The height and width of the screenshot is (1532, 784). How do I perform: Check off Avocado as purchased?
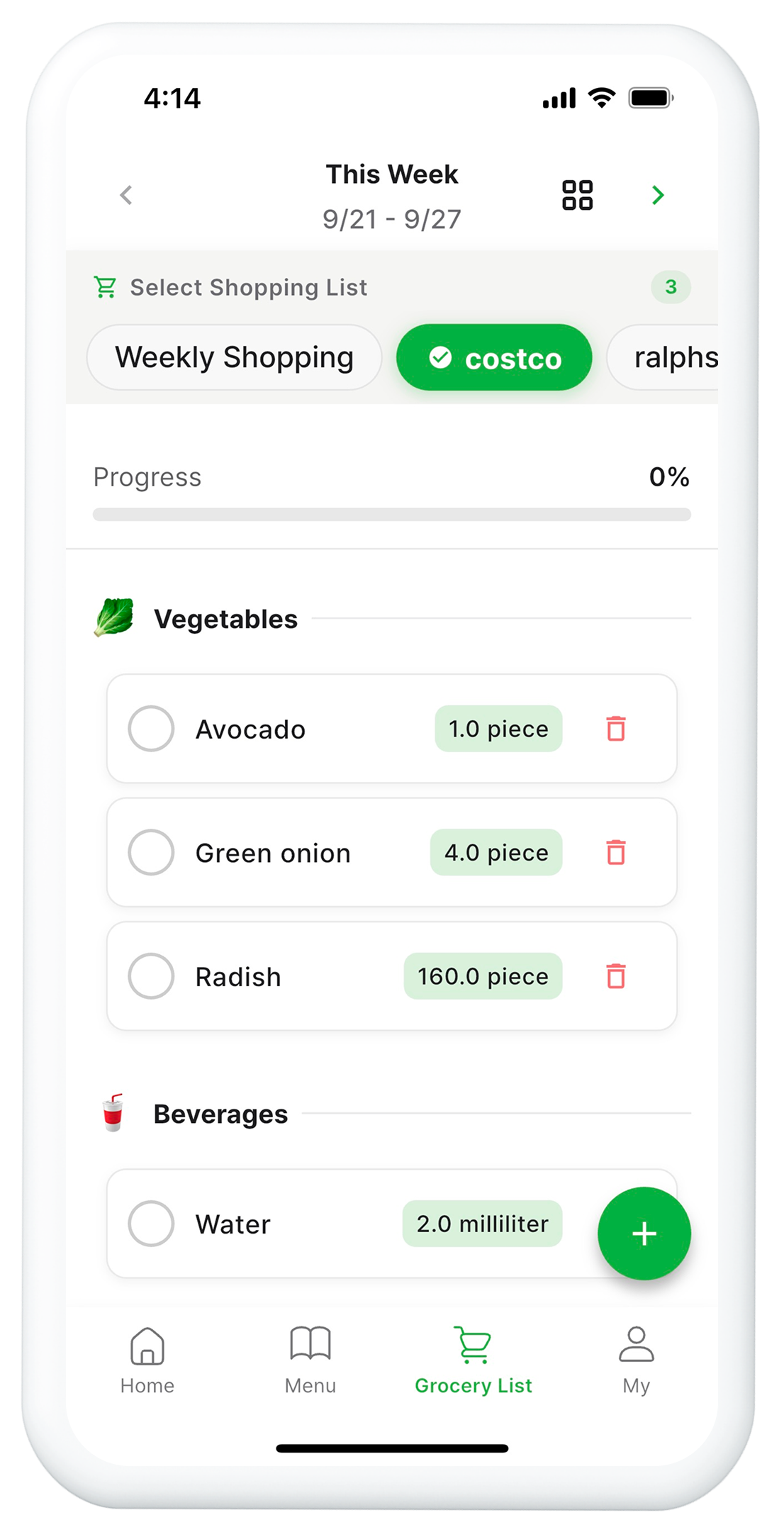pos(151,728)
